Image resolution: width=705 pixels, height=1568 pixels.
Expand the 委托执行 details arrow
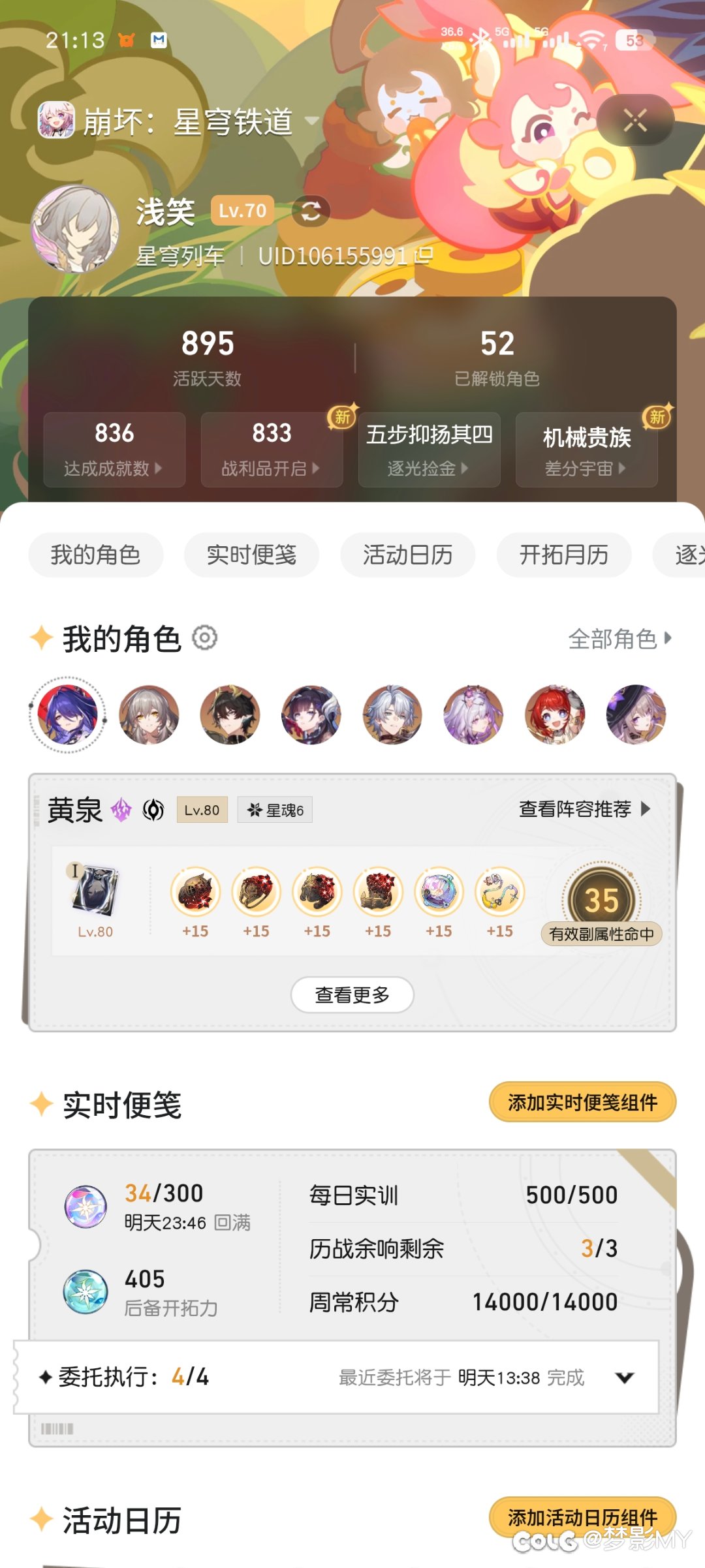pos(625,1377)
